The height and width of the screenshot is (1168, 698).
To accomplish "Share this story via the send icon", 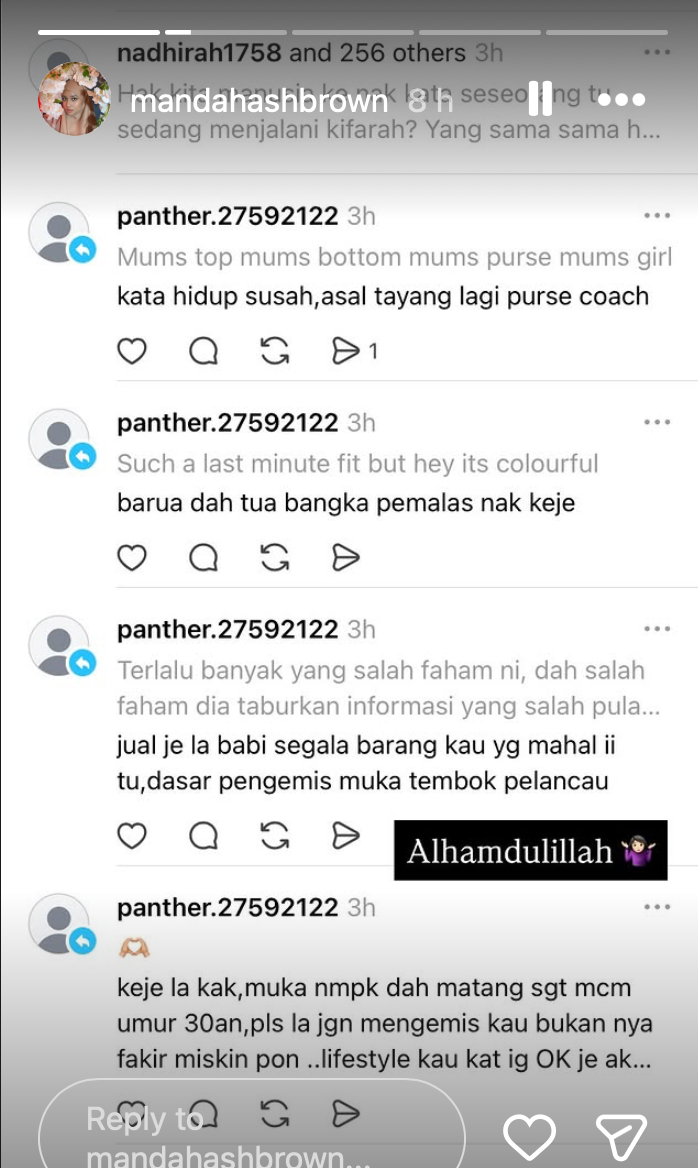I will click(621, 1136).
